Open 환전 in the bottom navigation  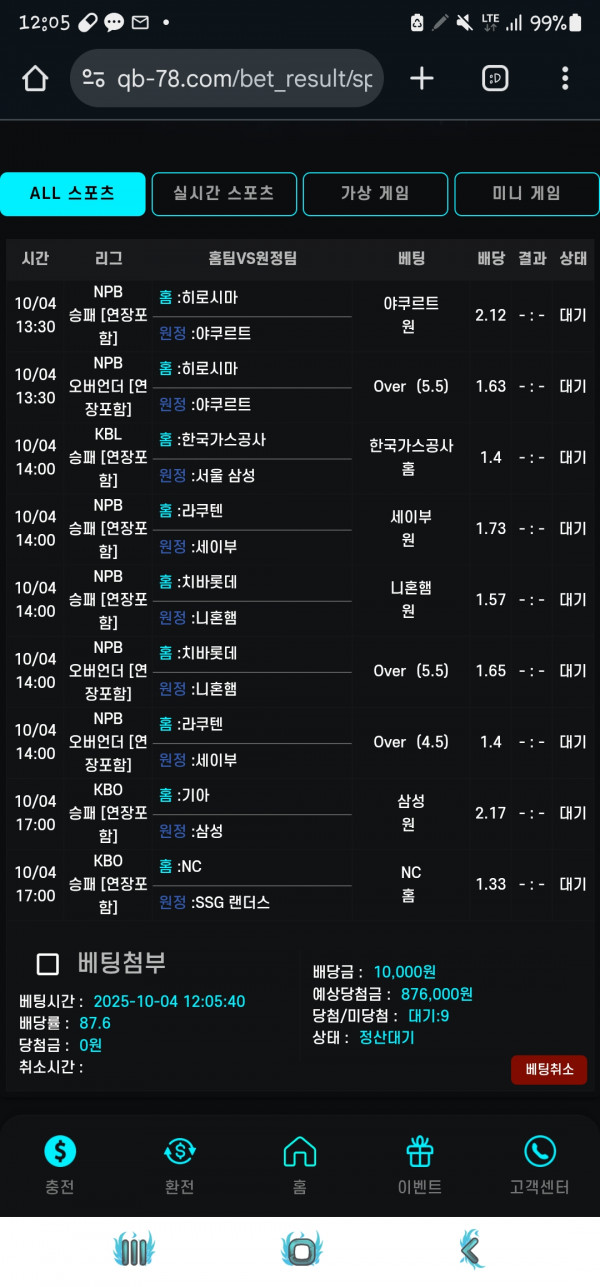coord(180,1165)
